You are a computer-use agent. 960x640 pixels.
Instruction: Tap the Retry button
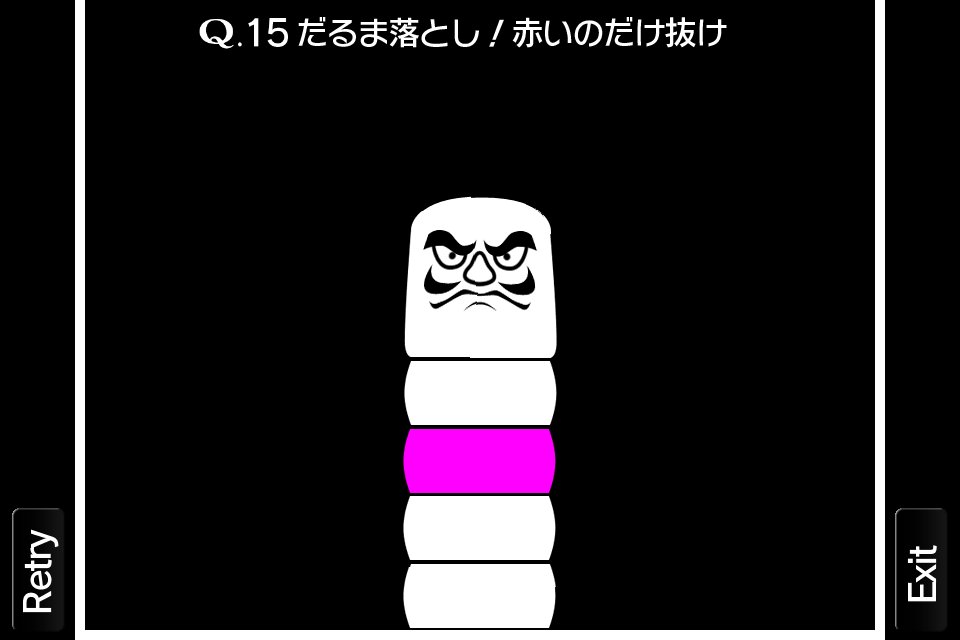point(38,570)
